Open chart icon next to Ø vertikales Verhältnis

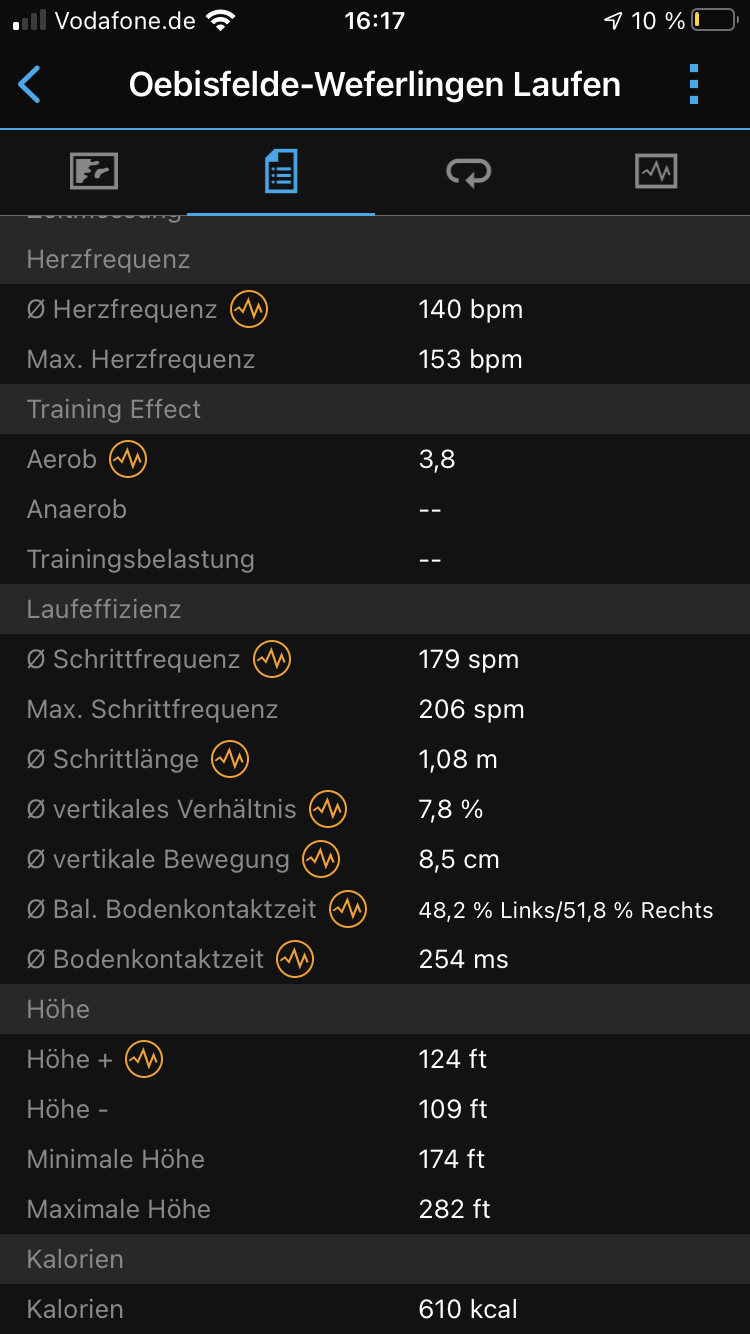coord(328,810)
